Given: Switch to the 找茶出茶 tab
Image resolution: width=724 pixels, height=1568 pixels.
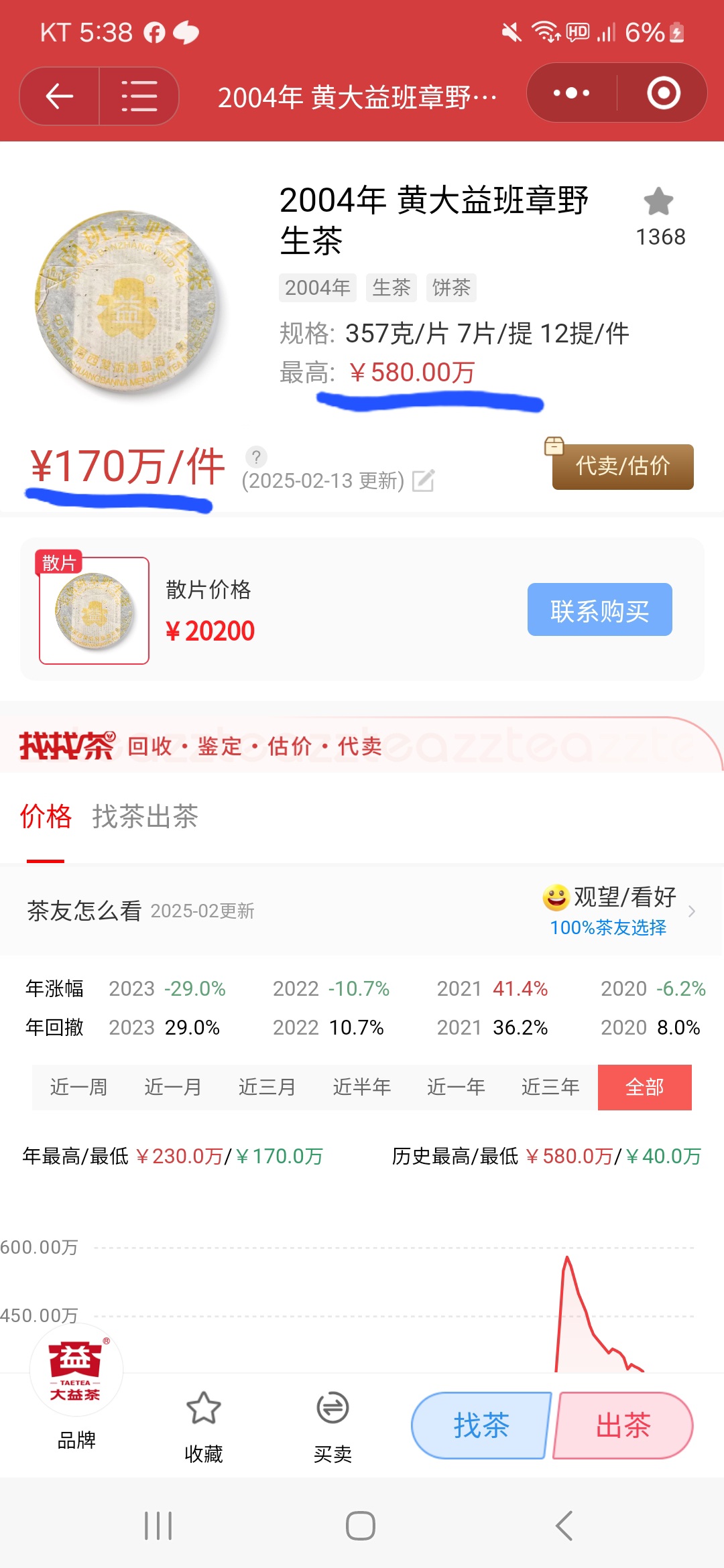Looking at the screenshot, I should (145, 817).
